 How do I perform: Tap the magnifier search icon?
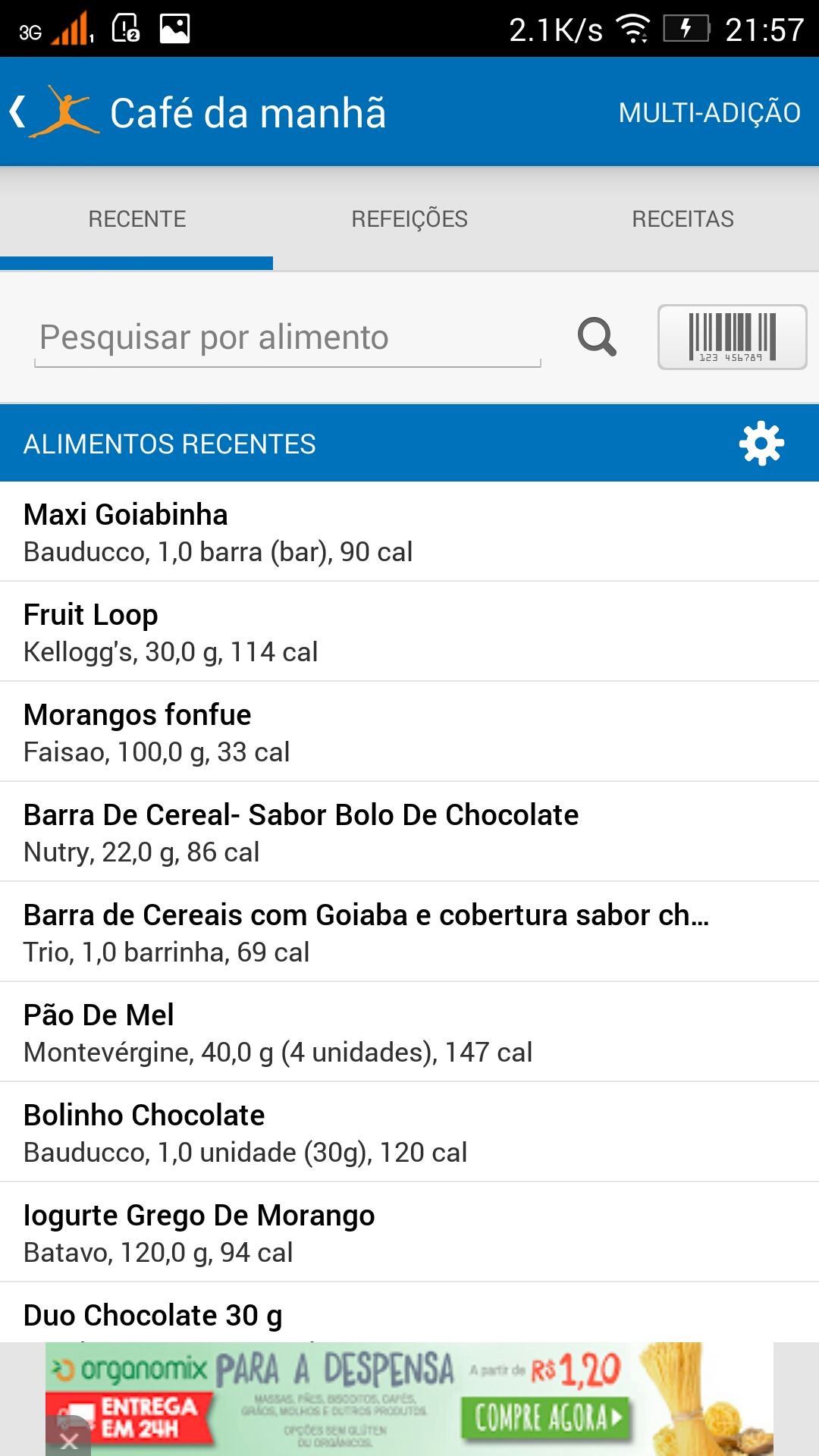[x=597, y=337]
